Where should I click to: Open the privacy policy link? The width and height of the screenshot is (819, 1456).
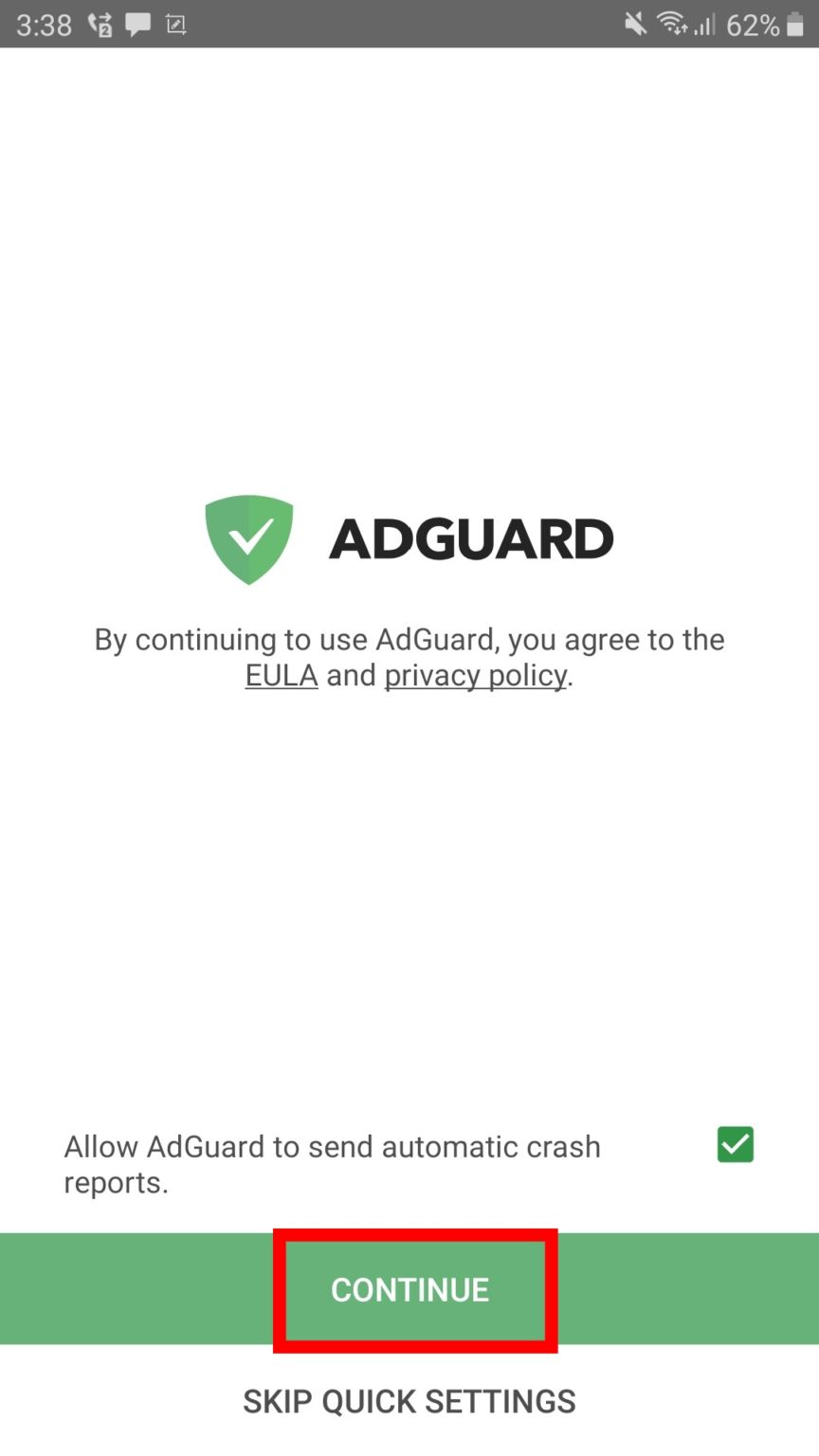(476, 675)
